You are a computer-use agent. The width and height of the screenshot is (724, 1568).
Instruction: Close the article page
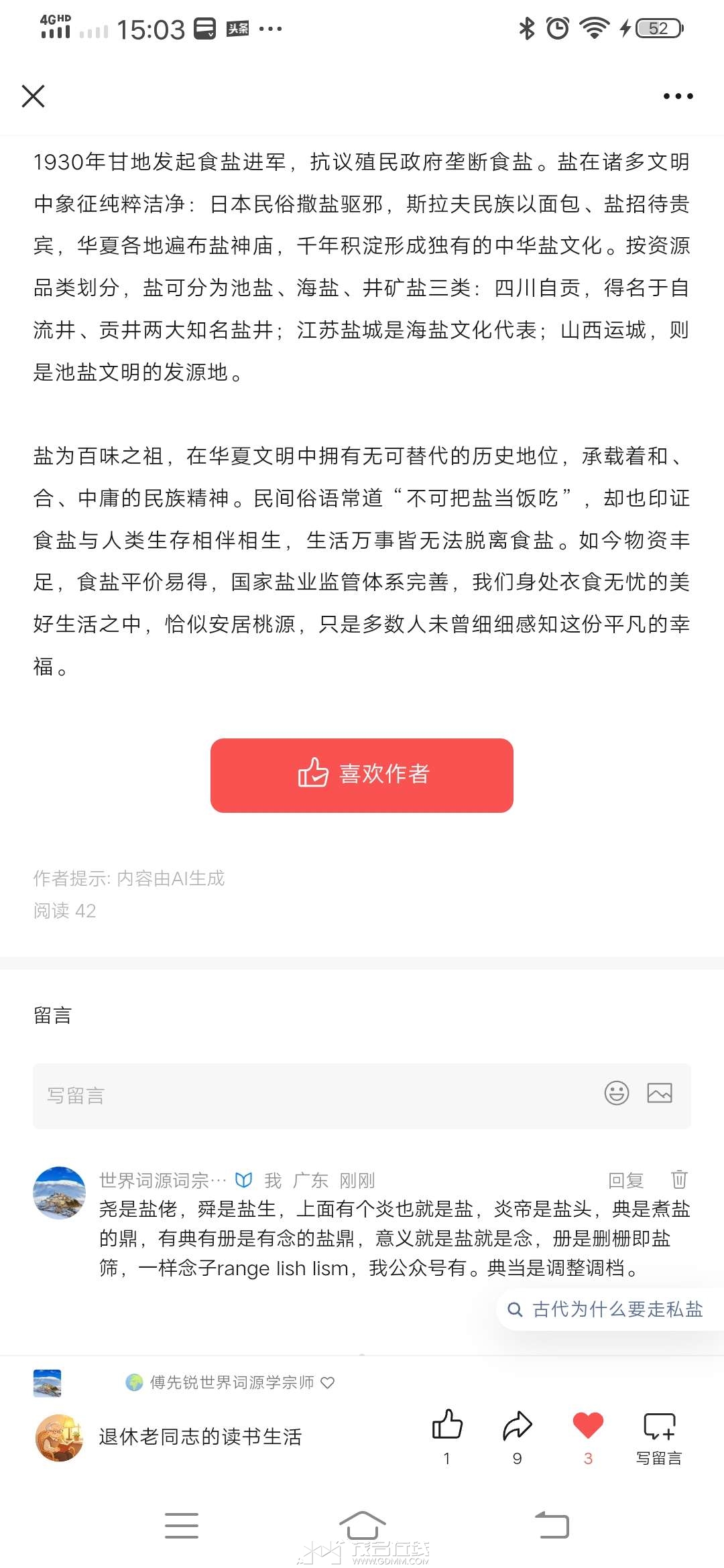click(x=33, y=96)
